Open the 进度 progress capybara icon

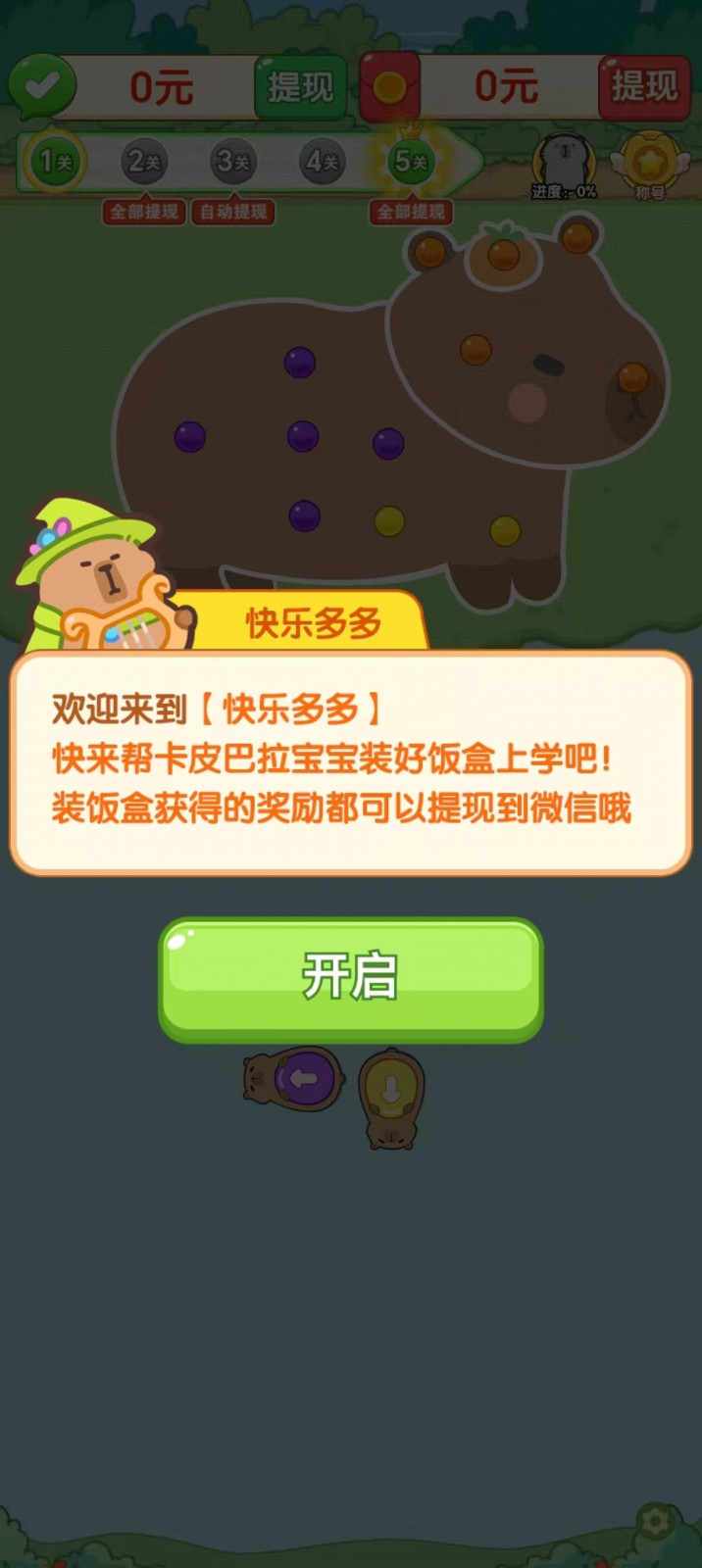click(564, 164)
